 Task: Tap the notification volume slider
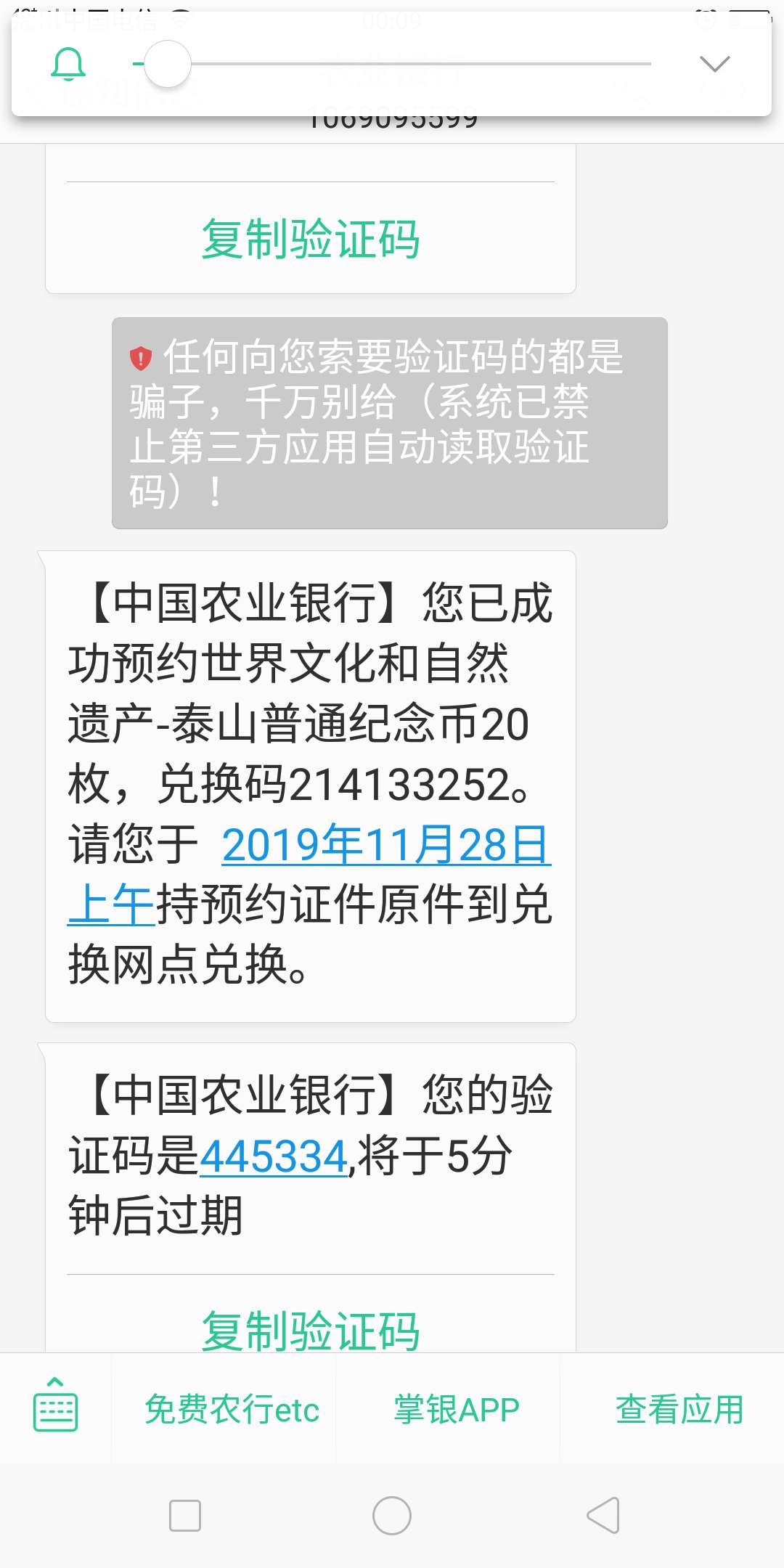[x=392, y=64]
